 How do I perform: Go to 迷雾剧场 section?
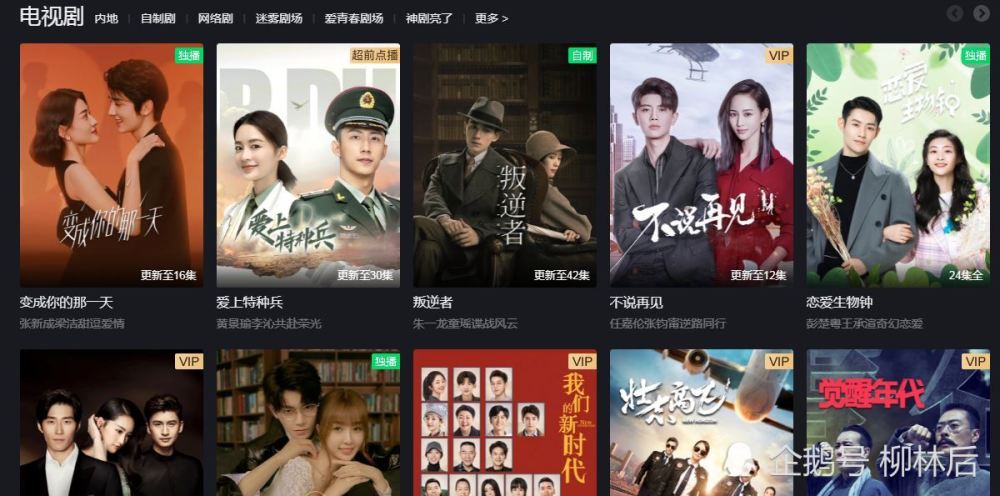277,18
